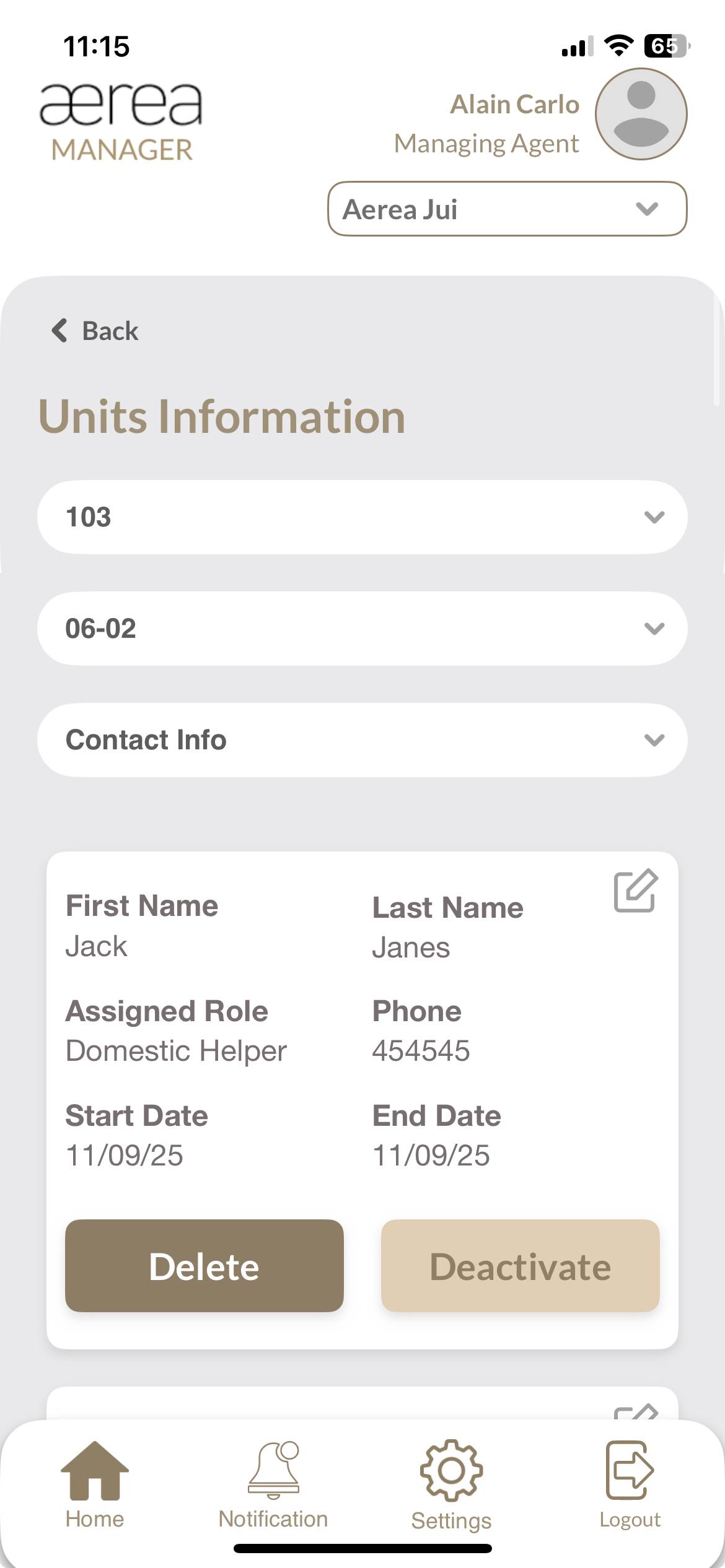Expand the 06-02 unit dropdown
This screenshot has width=725, height=1568.
click(x=362, y=629)
